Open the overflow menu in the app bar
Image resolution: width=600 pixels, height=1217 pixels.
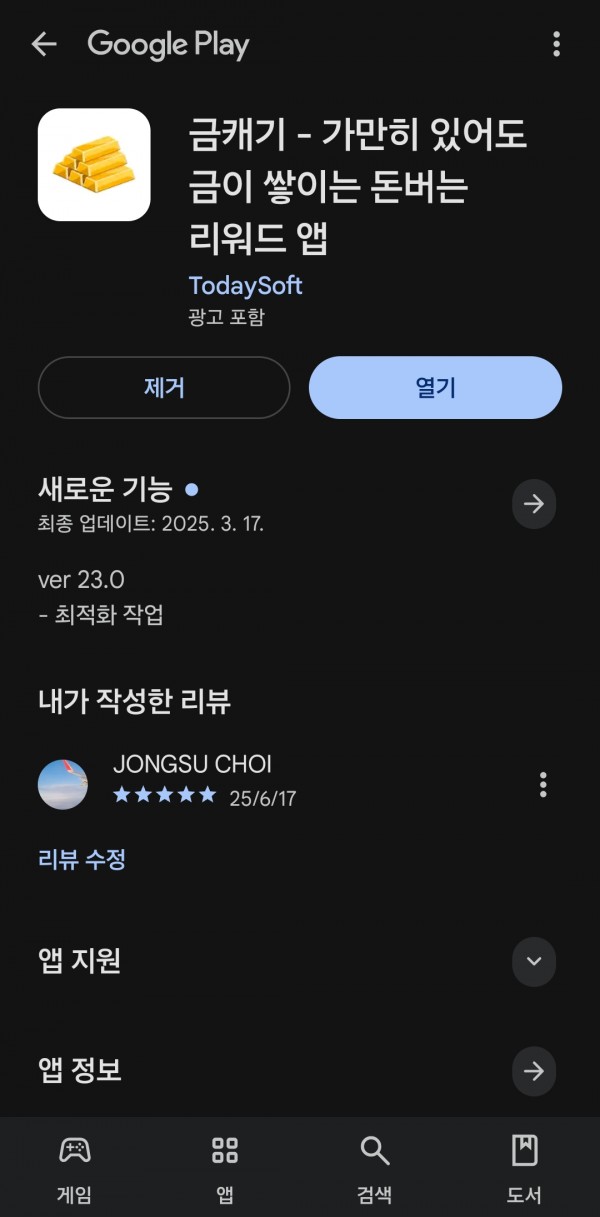click(556, 44)
